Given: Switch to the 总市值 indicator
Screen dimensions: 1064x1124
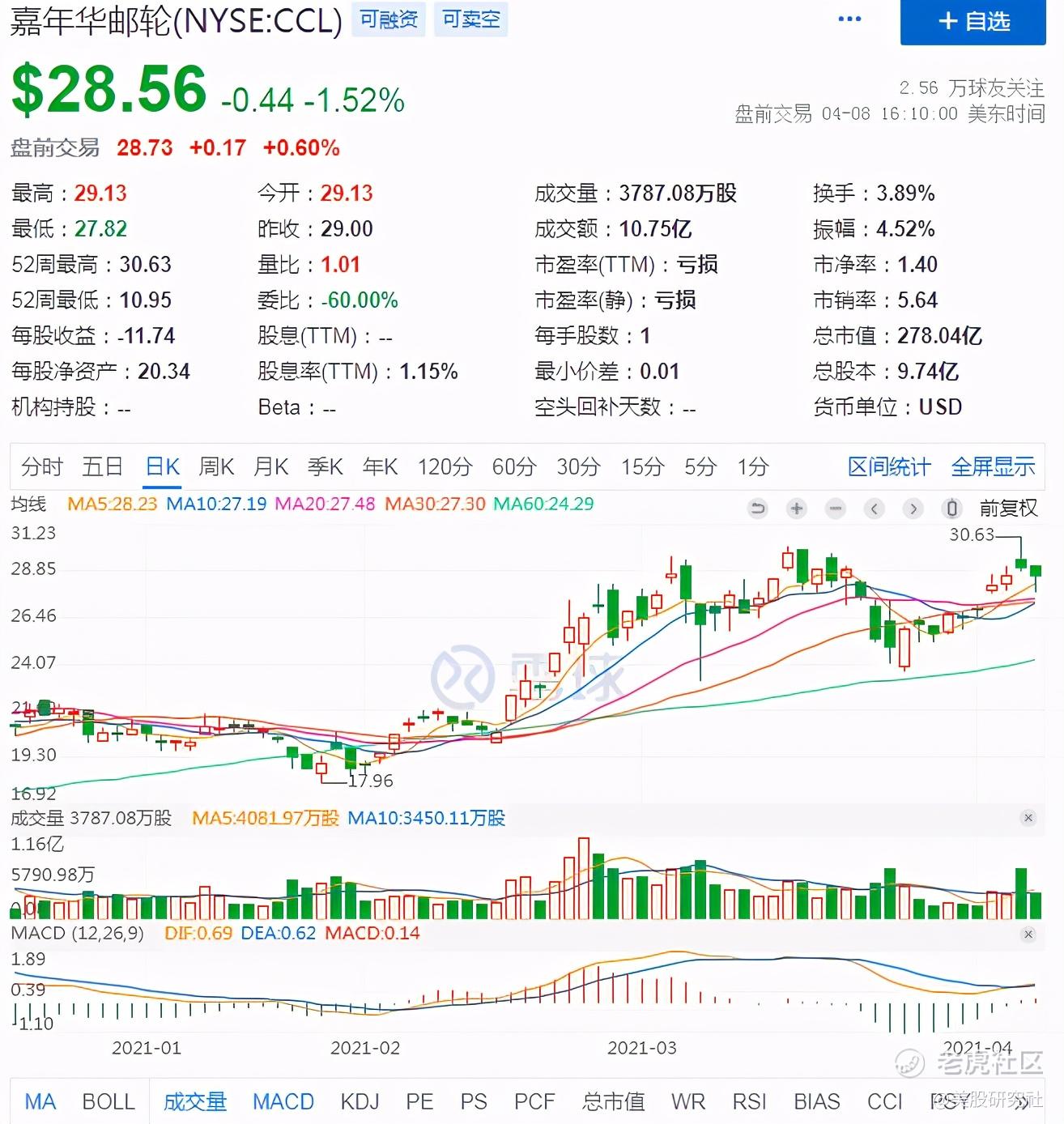Looking at the screenshot, I should pos(613,1102).
